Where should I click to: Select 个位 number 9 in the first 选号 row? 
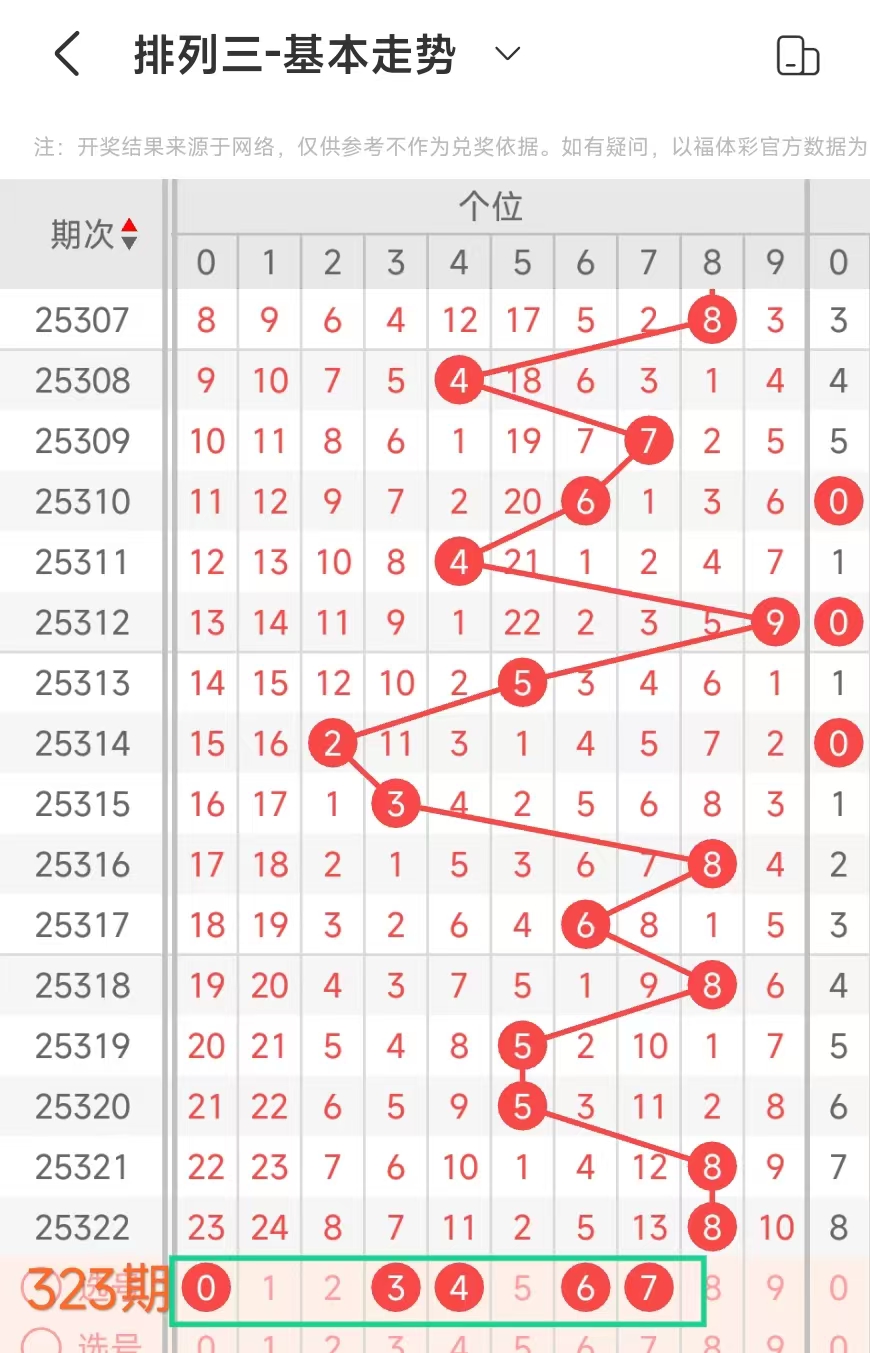coord(775,1288)
